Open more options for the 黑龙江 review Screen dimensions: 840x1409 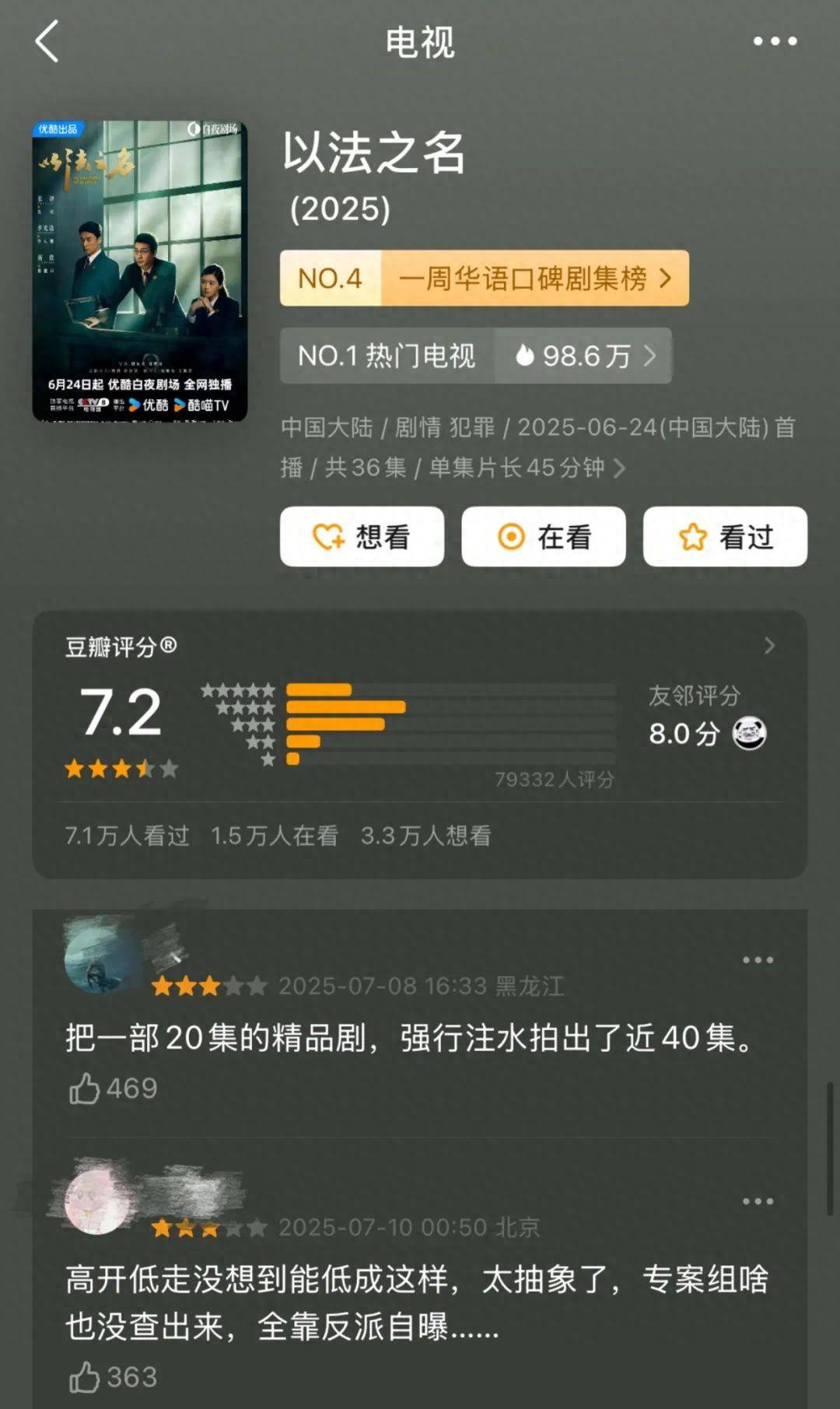pos(758,960)
